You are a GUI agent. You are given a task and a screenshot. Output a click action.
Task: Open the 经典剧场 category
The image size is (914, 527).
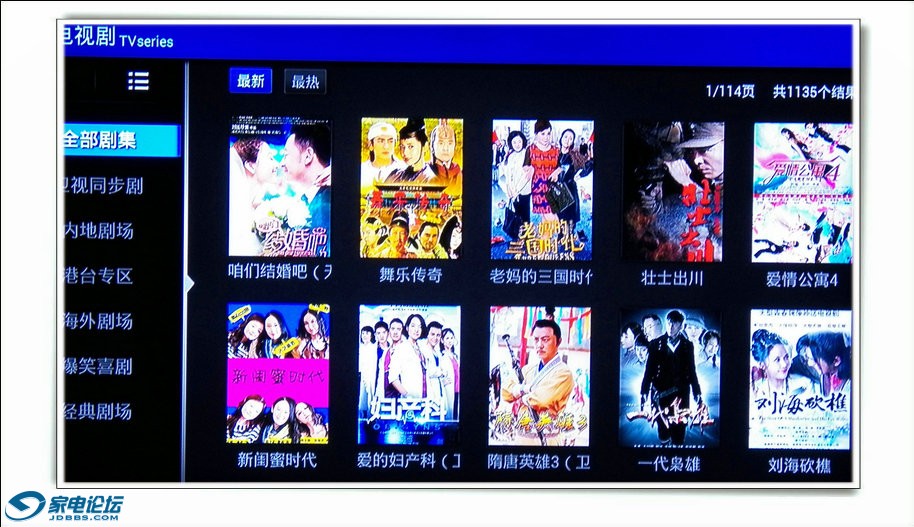99,411
